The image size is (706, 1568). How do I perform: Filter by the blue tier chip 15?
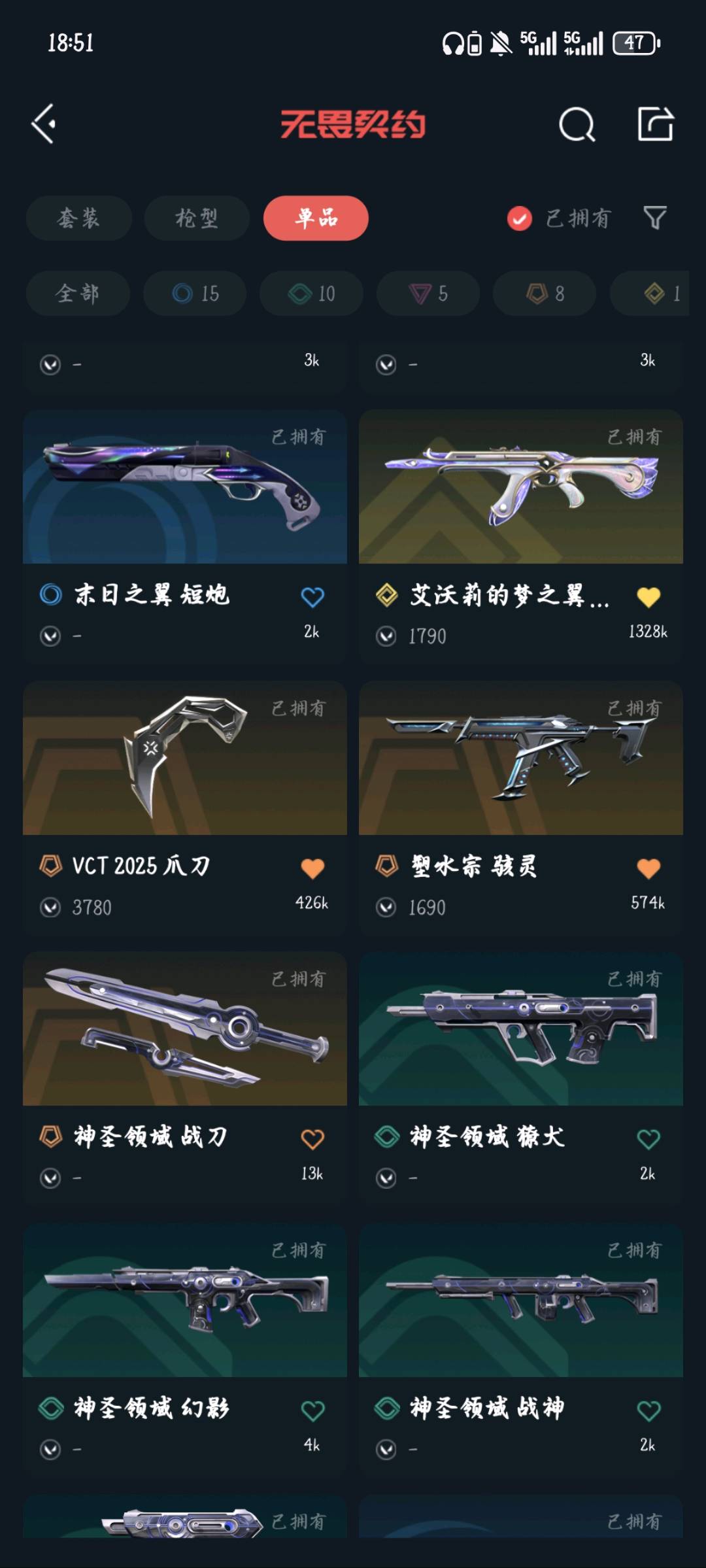click(195, 294)
